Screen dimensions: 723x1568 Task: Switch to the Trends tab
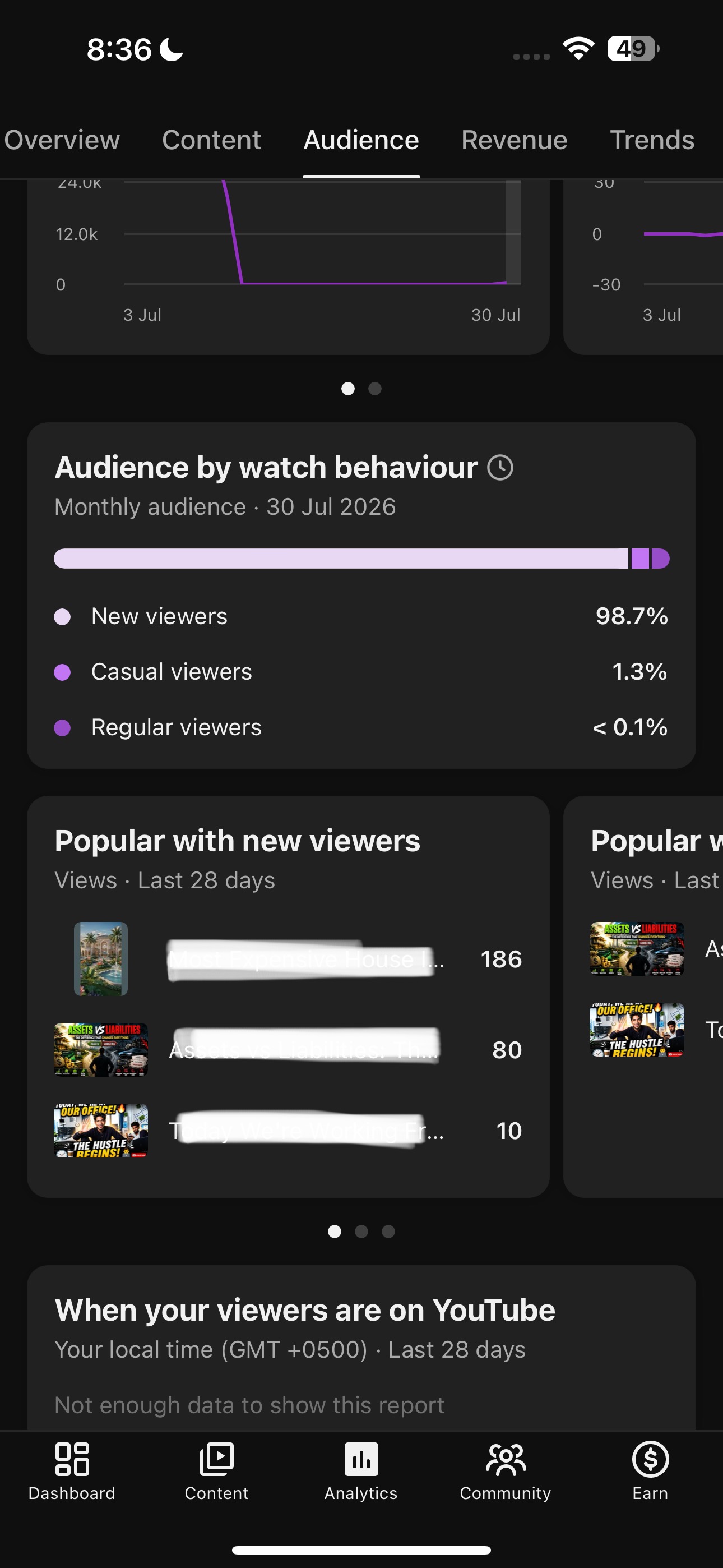pos(652,140)
